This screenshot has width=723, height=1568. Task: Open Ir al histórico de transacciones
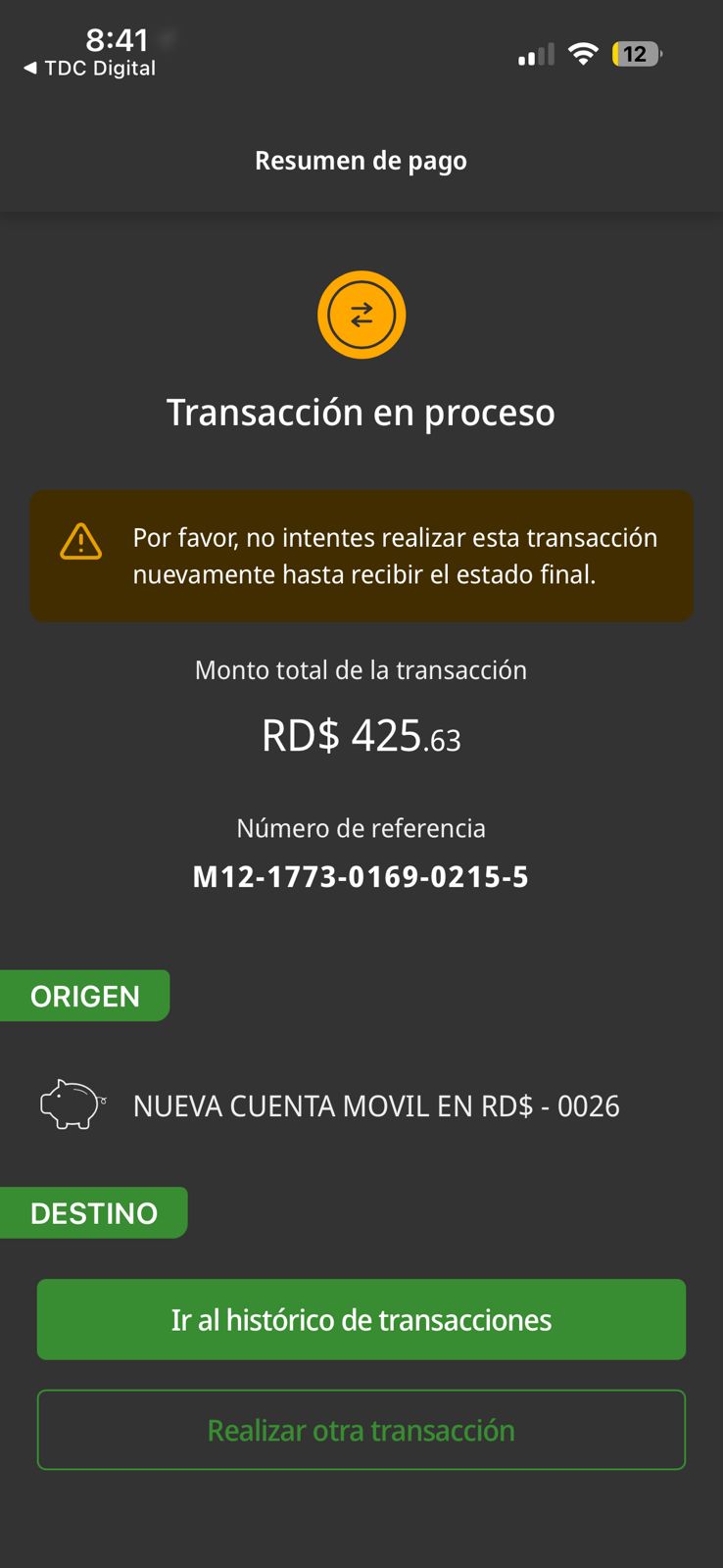point(361,1319)
